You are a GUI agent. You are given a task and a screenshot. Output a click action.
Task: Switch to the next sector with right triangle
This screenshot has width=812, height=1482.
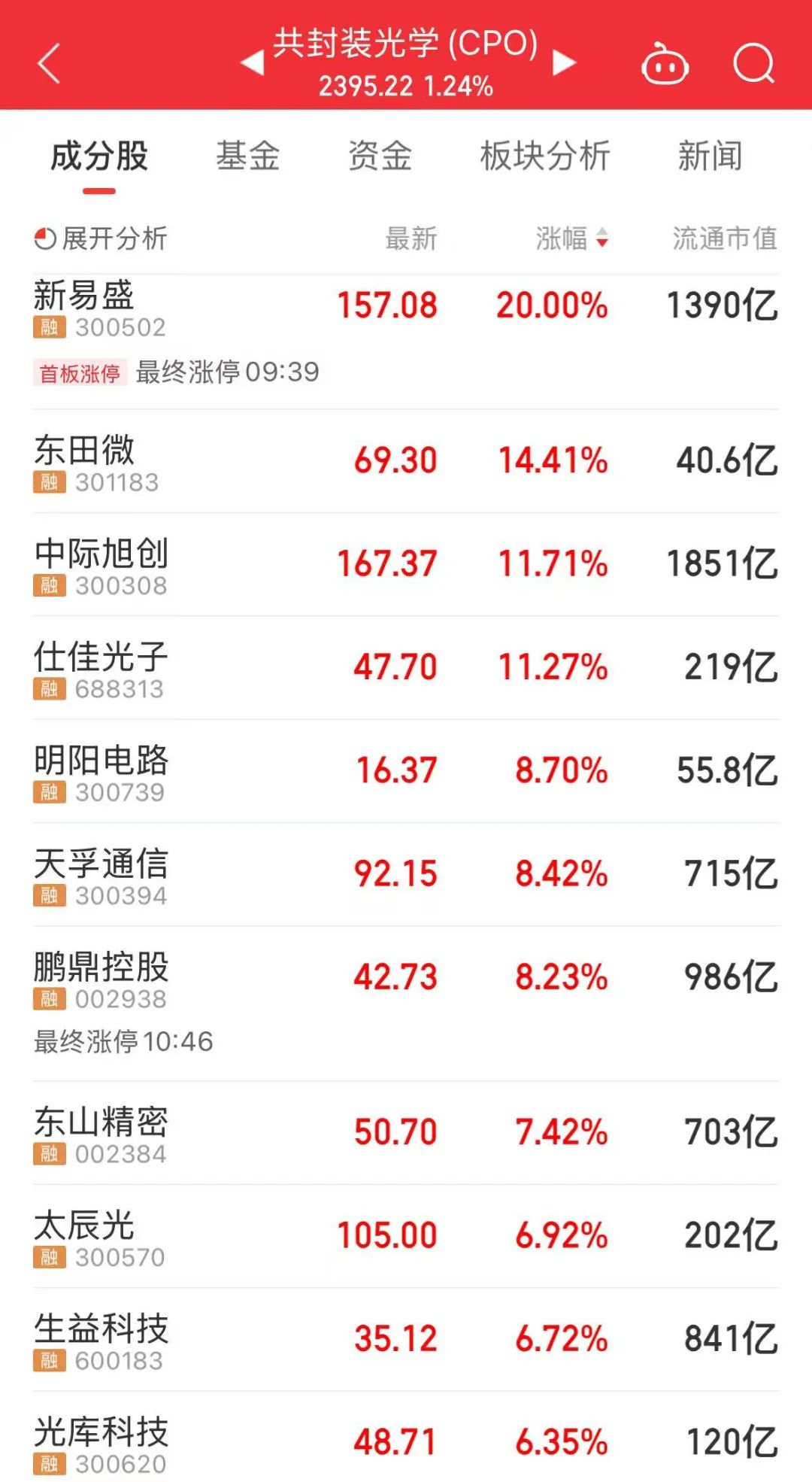[565, 62]
